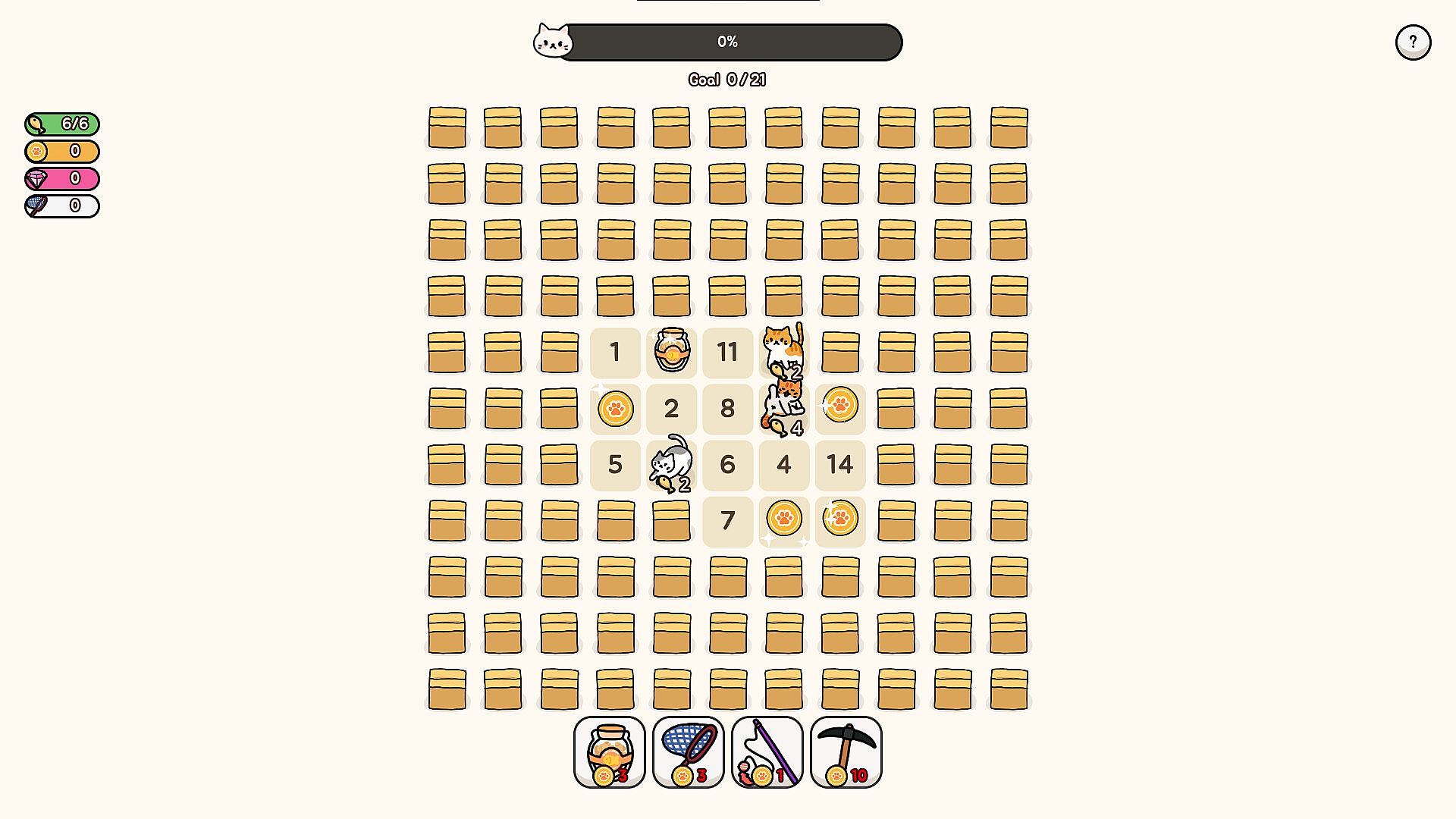Open the help question mark button
Screen dimensions: 1456x819
(1413, 42)
